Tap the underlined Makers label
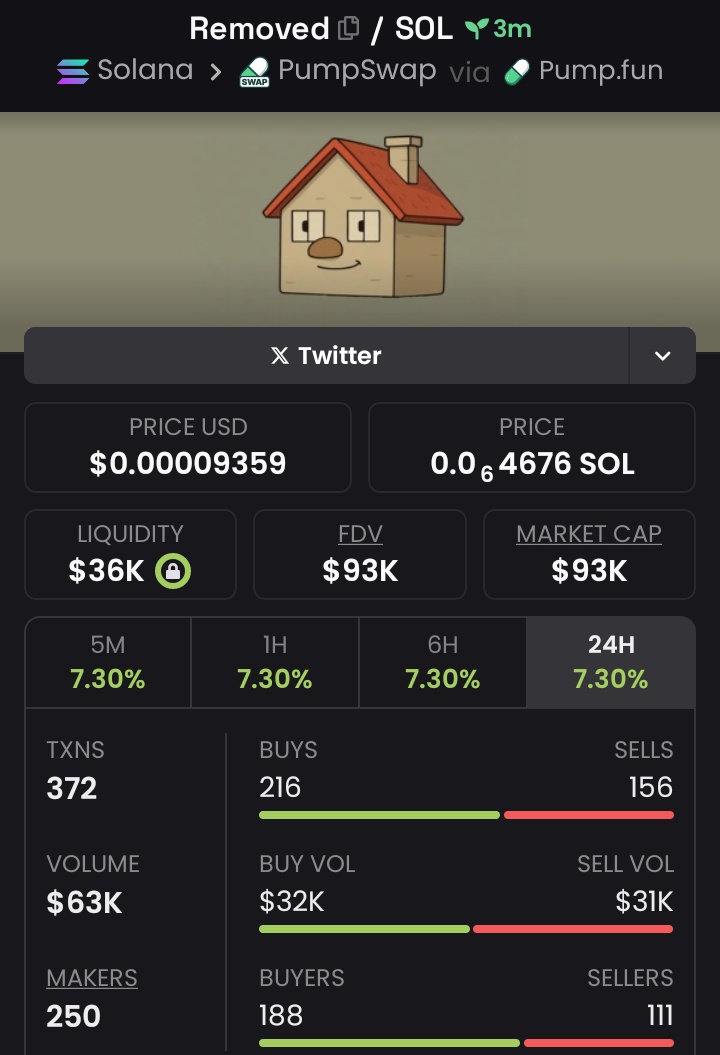720x1055 pixels. point(92,978)
